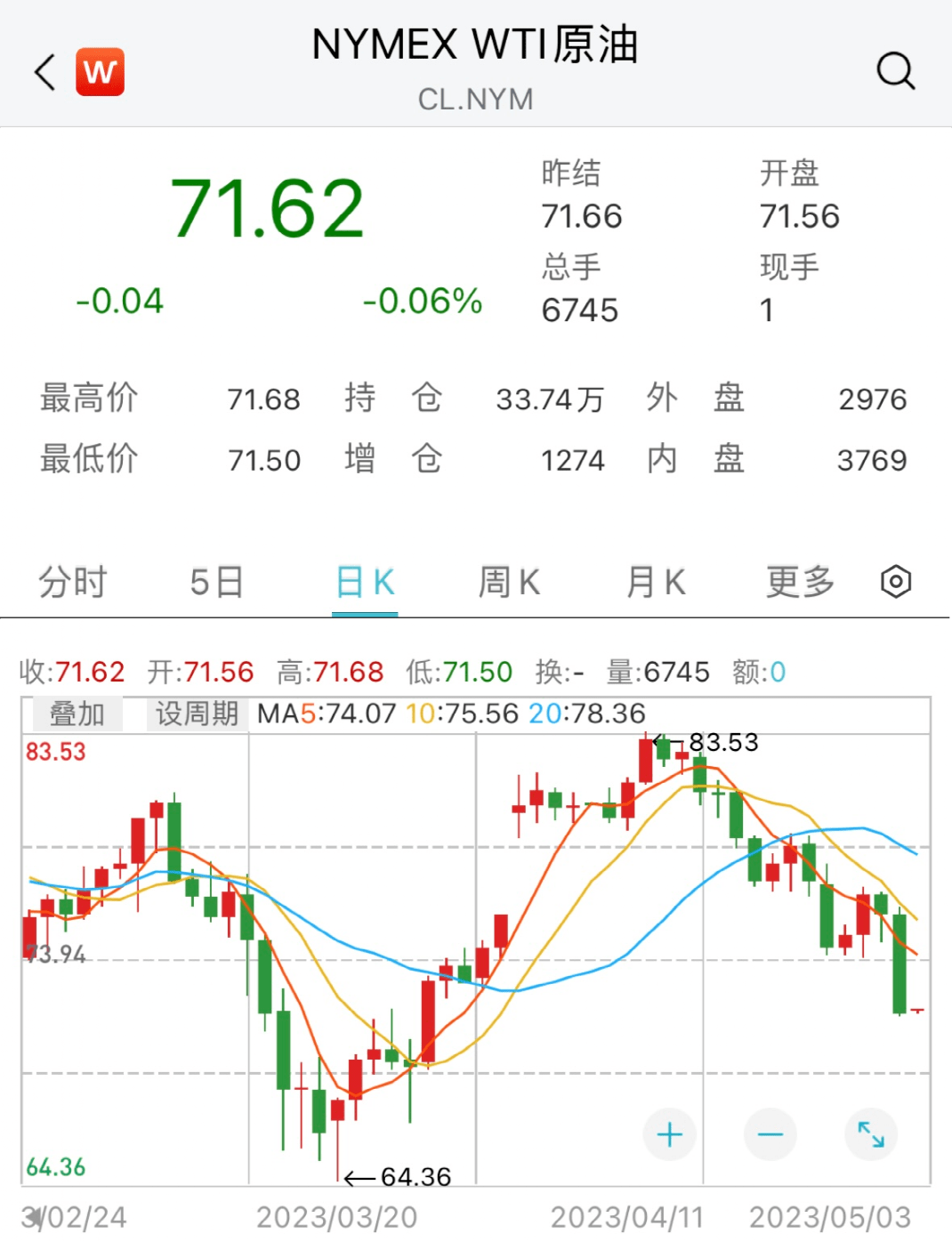
Task: Open the chart settings gear
Action: 895,581
